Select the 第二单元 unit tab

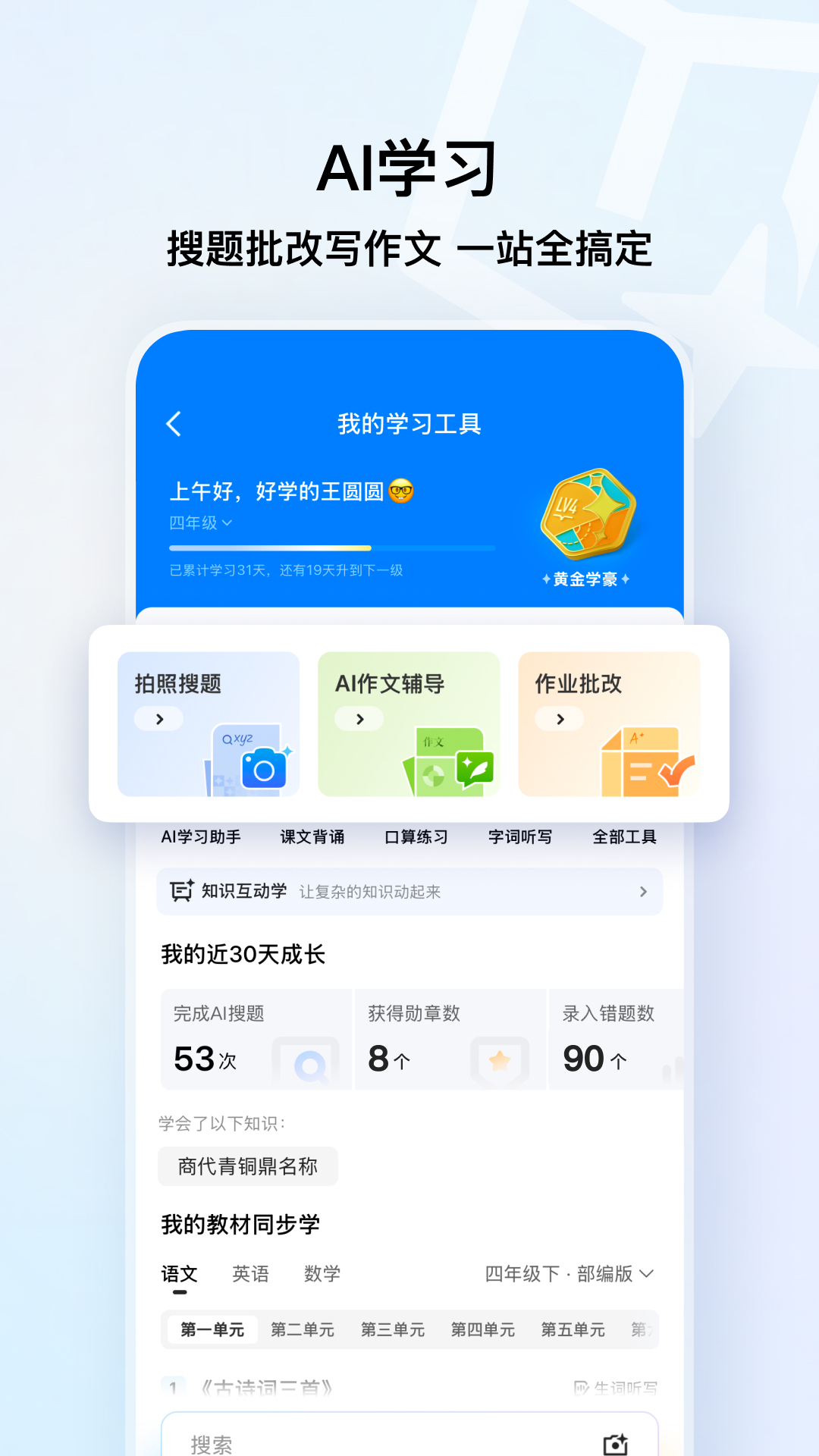coord(302,1329)
